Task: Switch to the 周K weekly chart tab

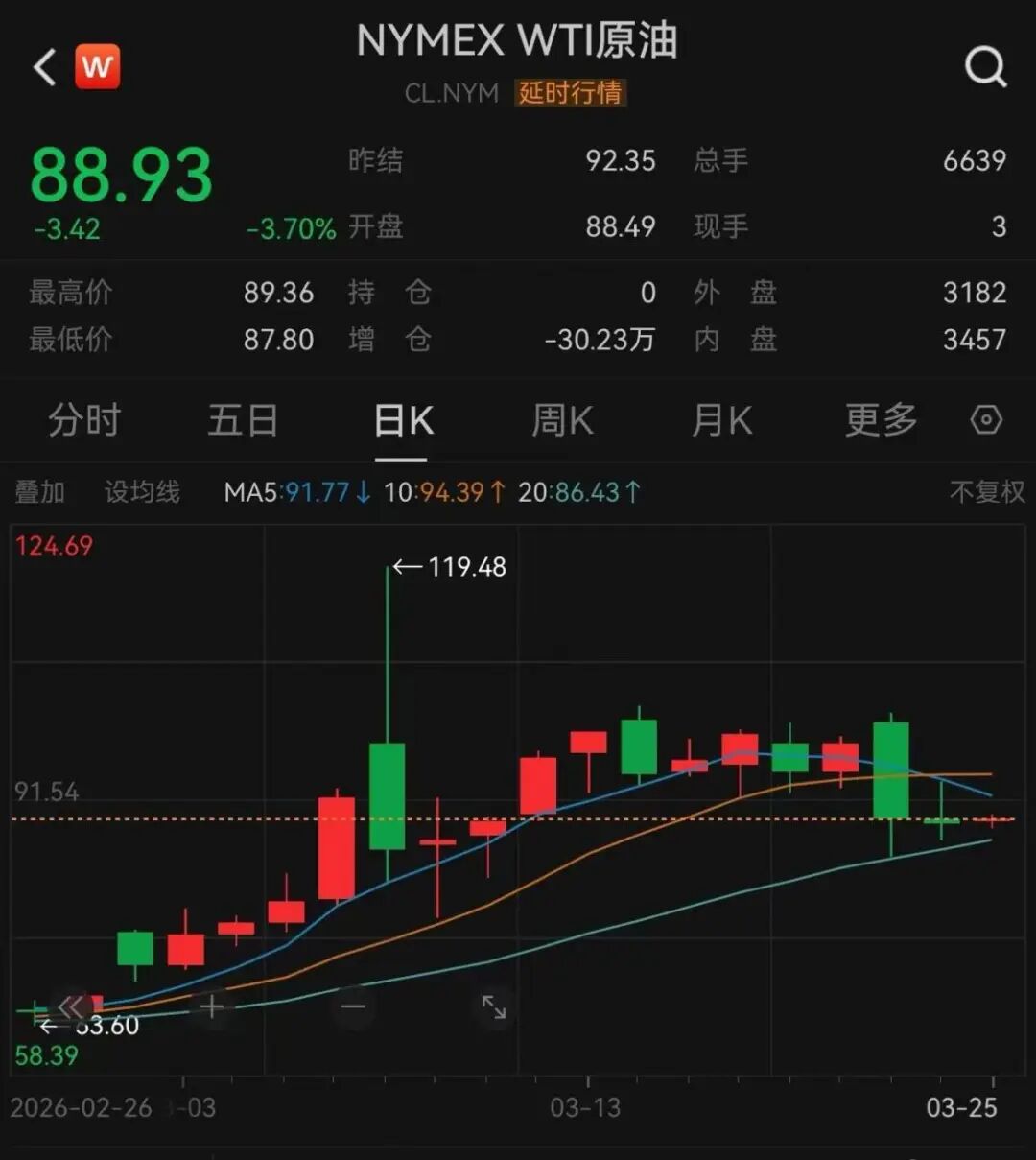Action: pos(561,420)
